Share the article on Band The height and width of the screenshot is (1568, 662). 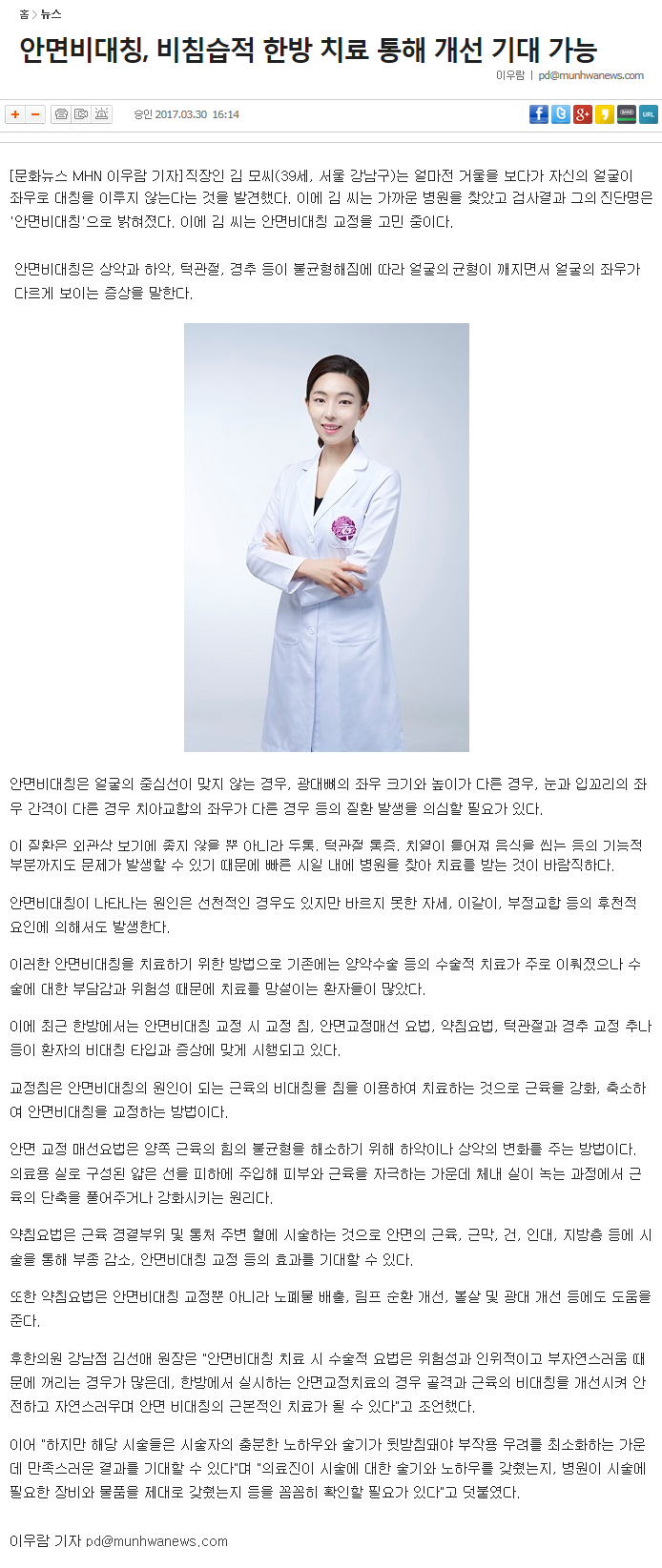point(627,114)
